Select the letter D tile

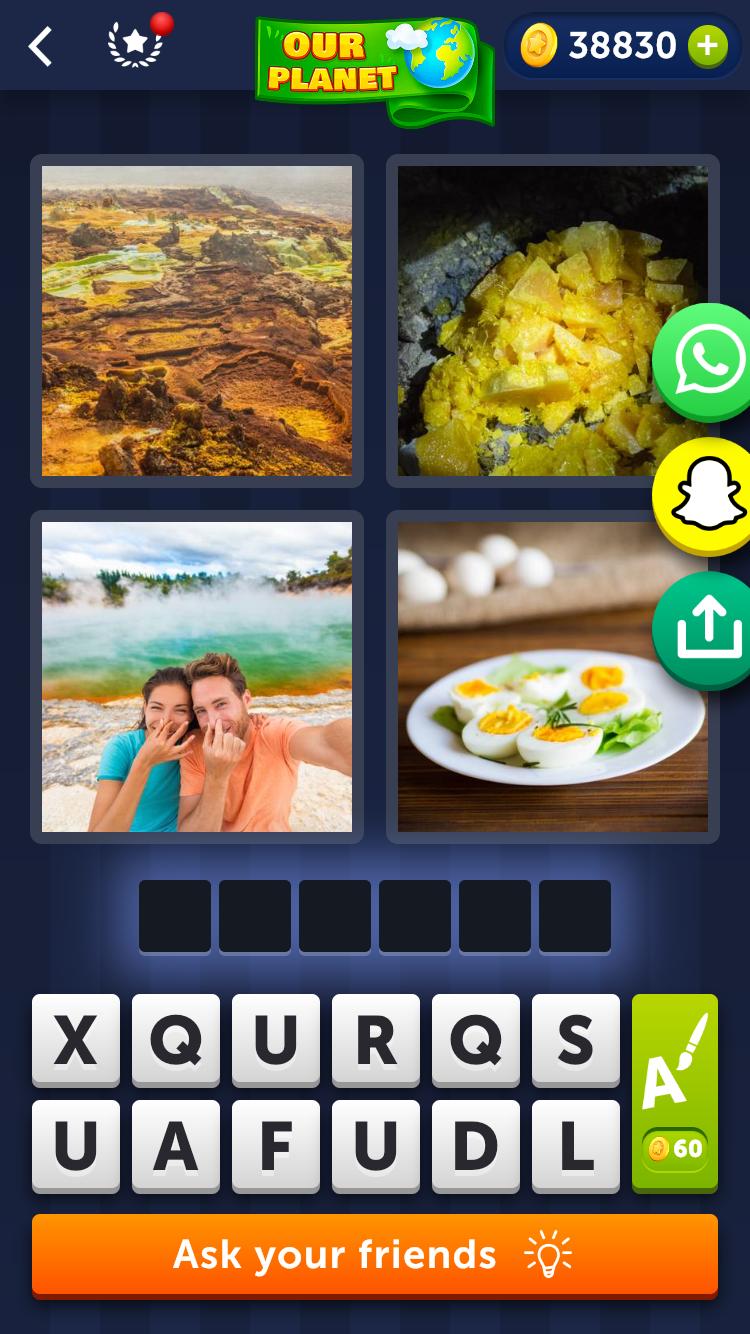(476, 1147)
